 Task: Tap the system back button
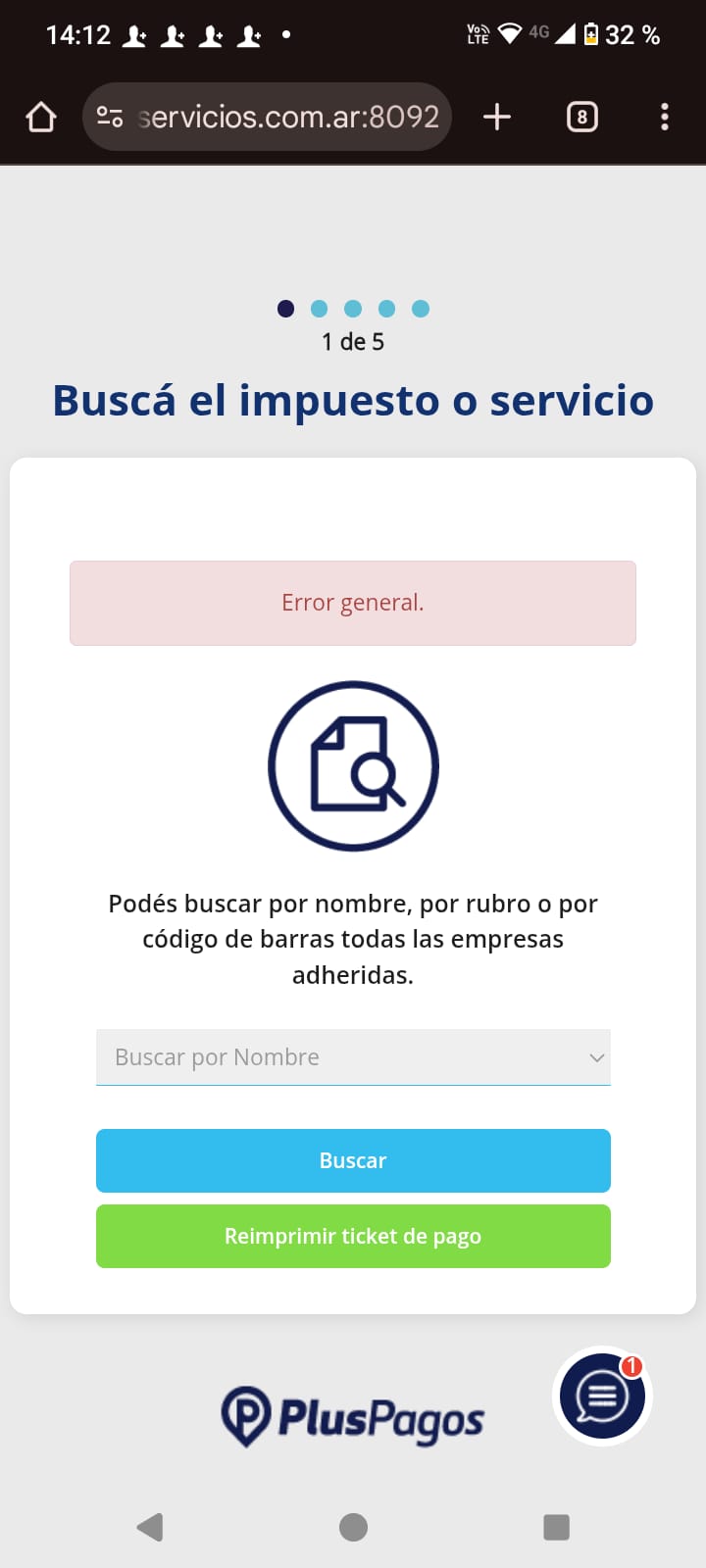pos(150,1527)
